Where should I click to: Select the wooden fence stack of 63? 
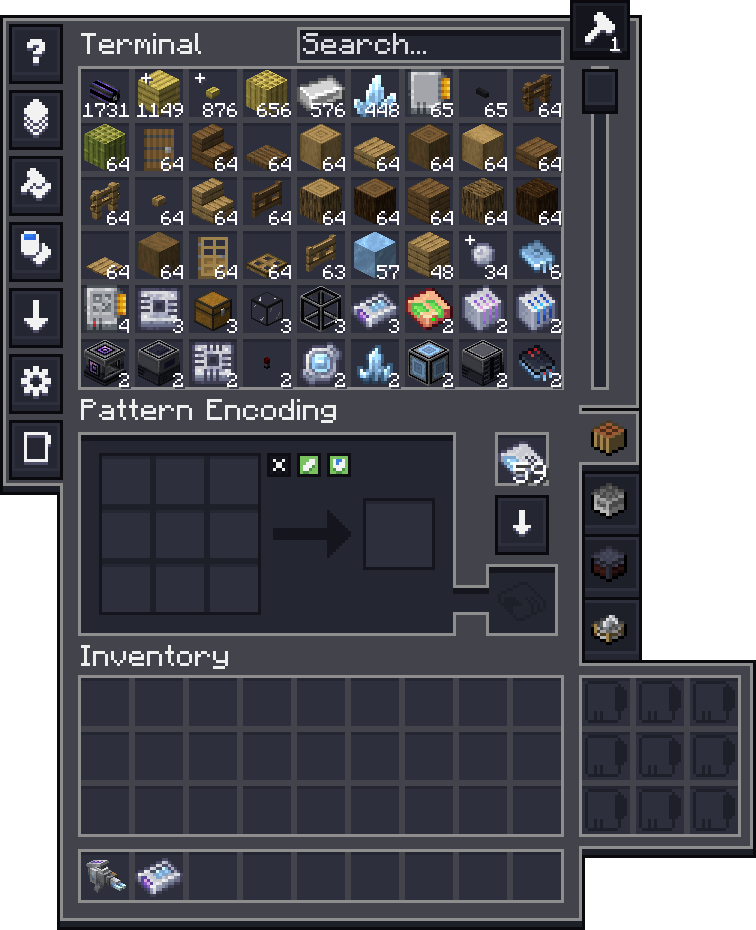[x=321, y=255]
